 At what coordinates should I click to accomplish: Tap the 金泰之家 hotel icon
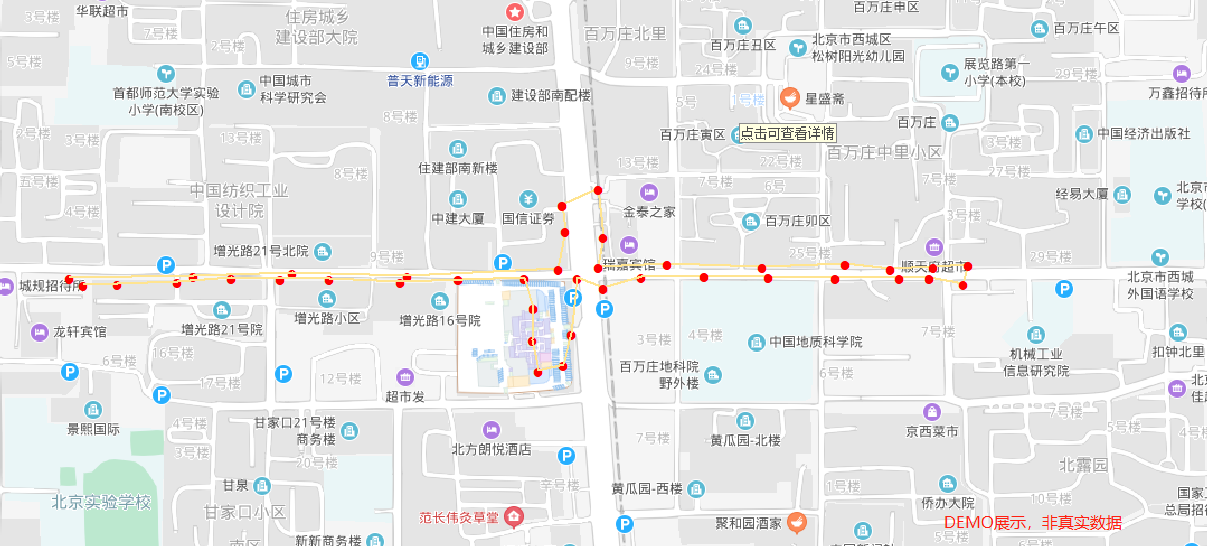point(649,191)
